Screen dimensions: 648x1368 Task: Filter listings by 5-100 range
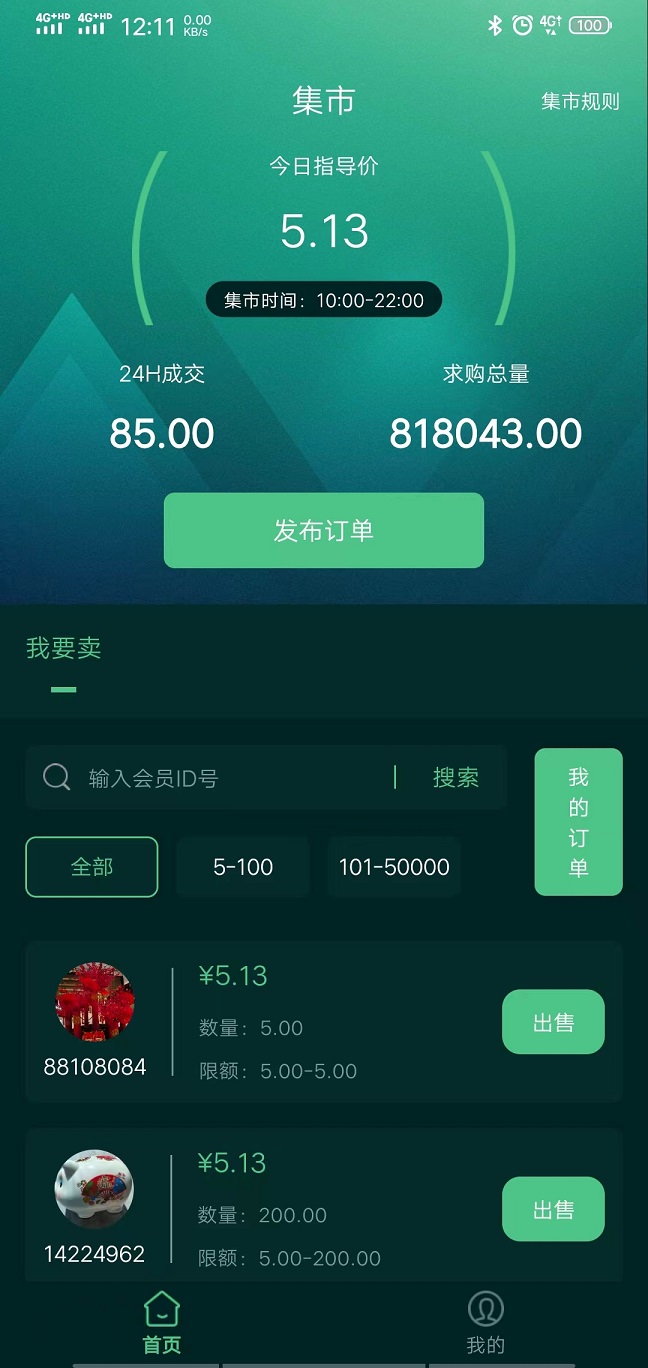pos(243,867)
